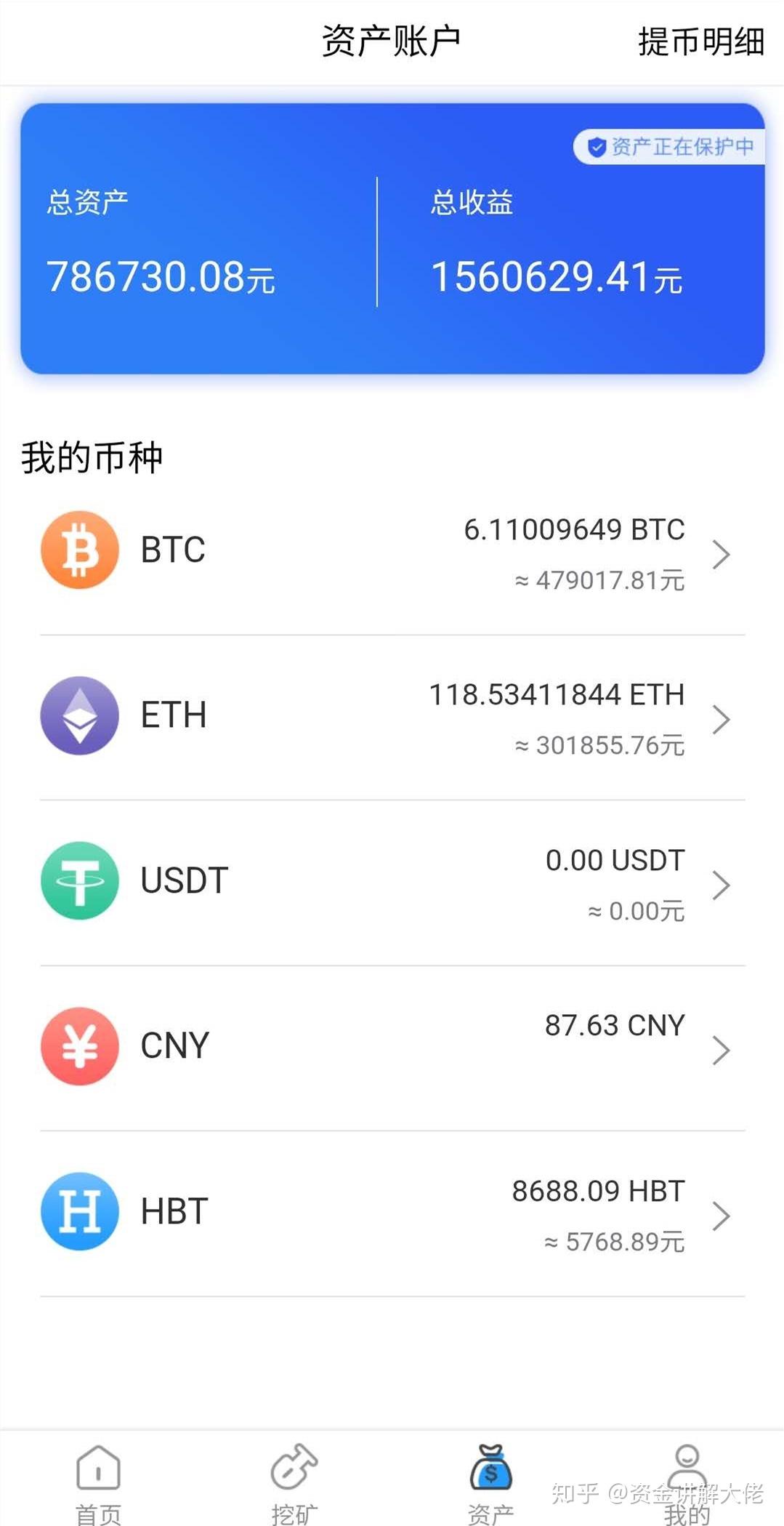The height and width of the screenshot is (1526, 784).
Task: Click the asset protection shield badge
Action: [x=668, y=145]
